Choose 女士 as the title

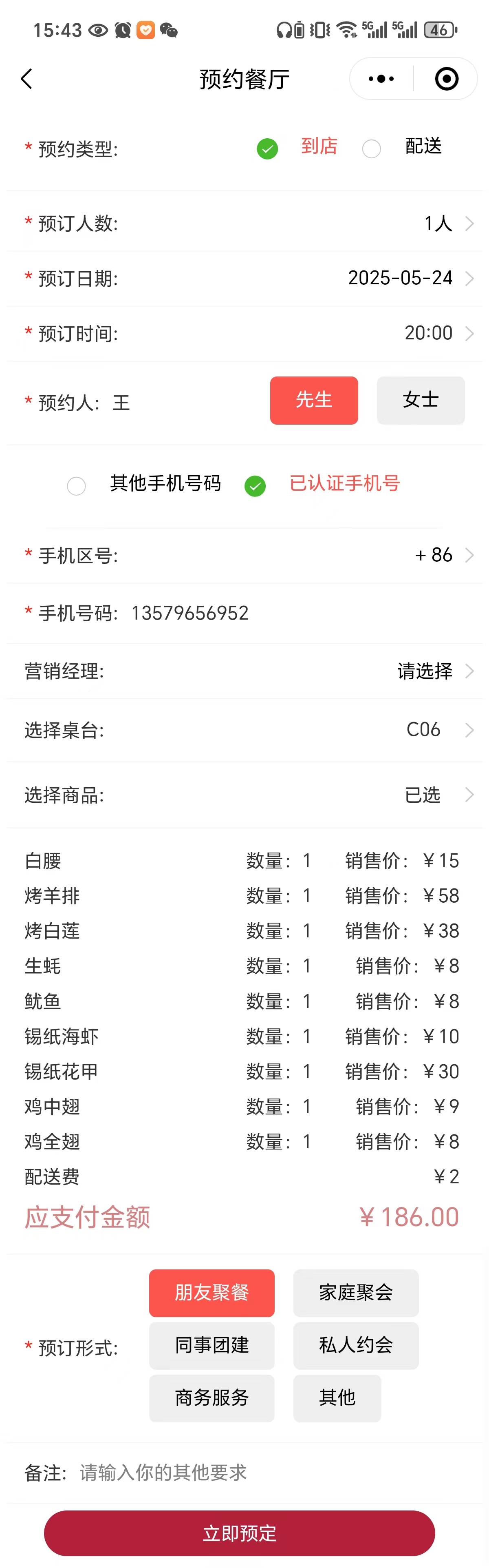pyautogui.click(x=420, y=400)
